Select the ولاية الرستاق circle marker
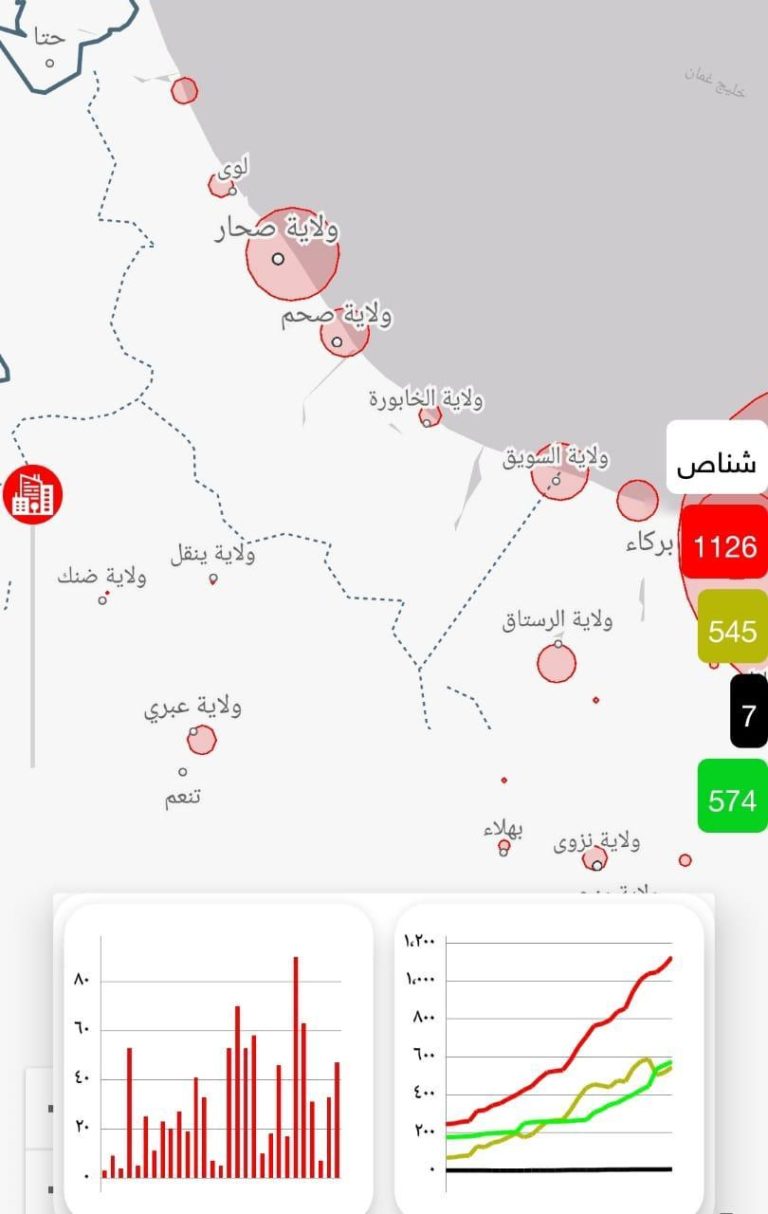768x1214 pixels. (x=556, y=662)
